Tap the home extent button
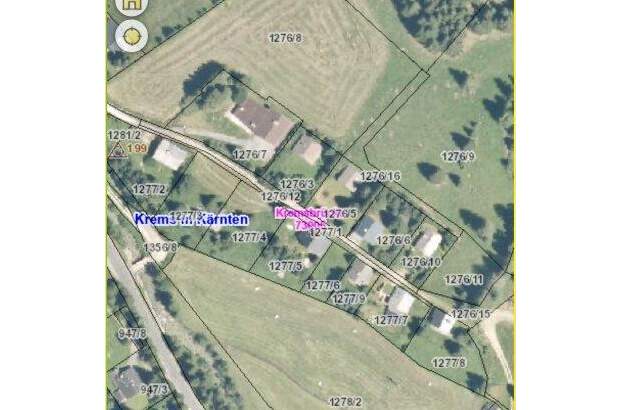 [131, 4]
